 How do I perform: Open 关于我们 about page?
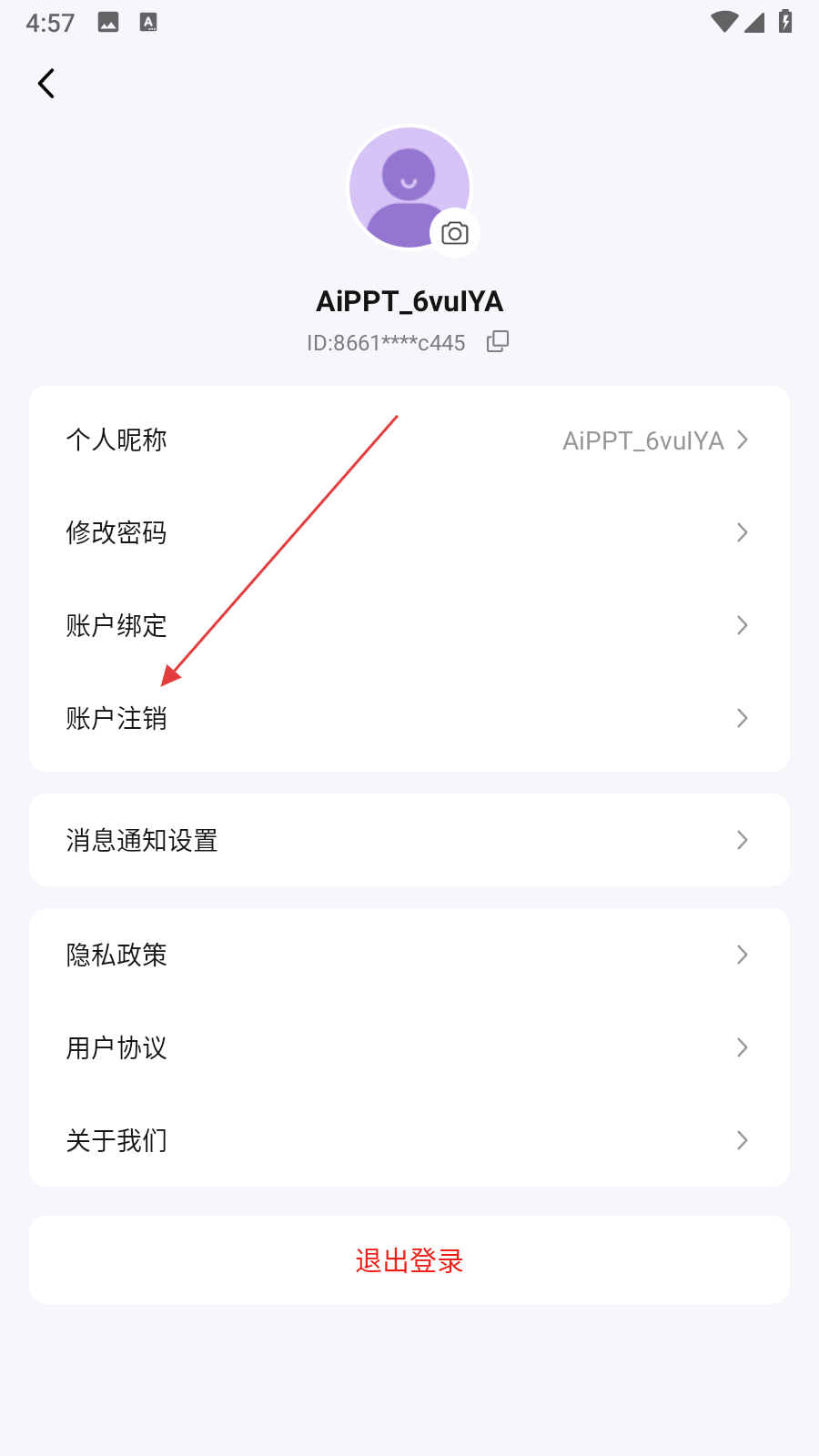pos(409,1140)
